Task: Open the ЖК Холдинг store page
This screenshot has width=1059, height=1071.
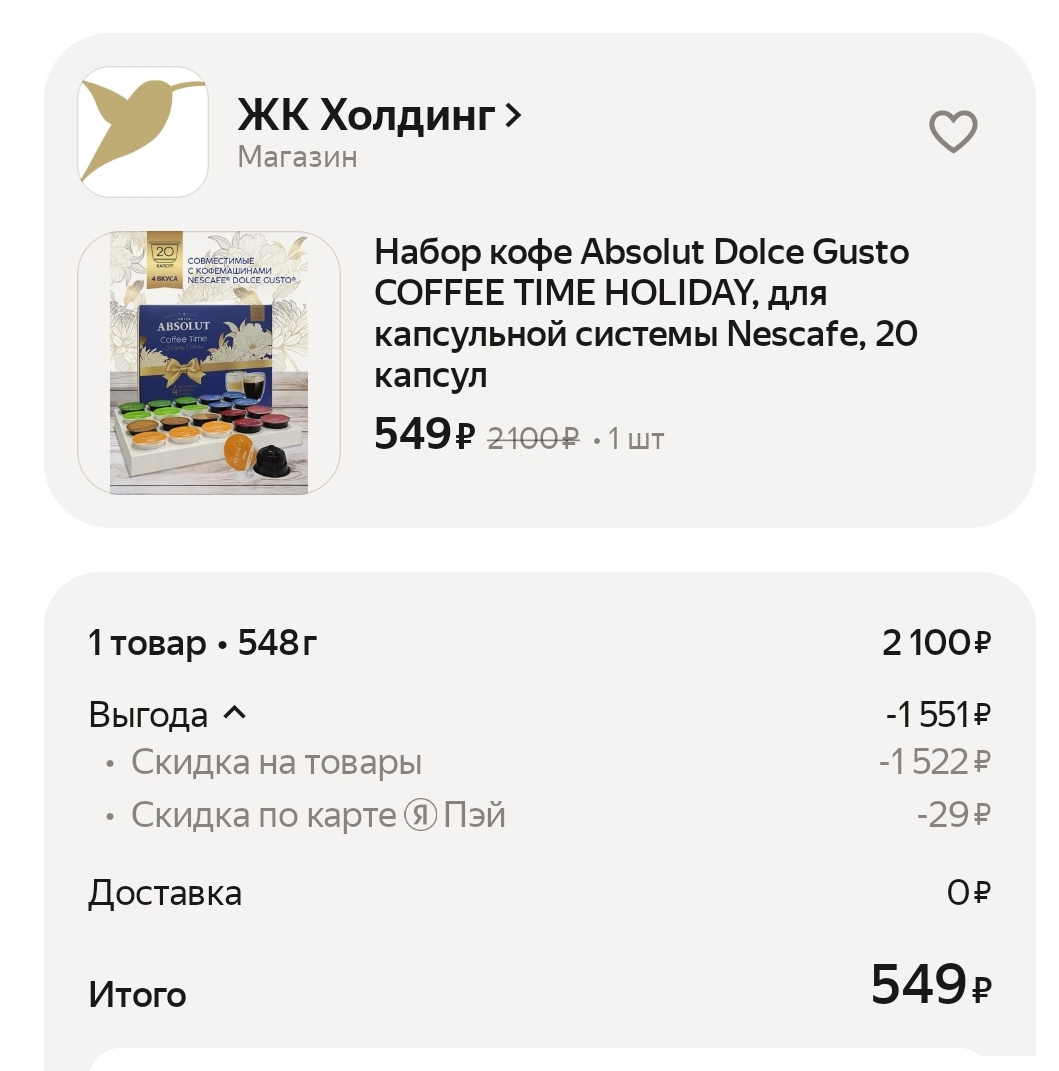Action: pyautogui.click(x=379, y=117)
